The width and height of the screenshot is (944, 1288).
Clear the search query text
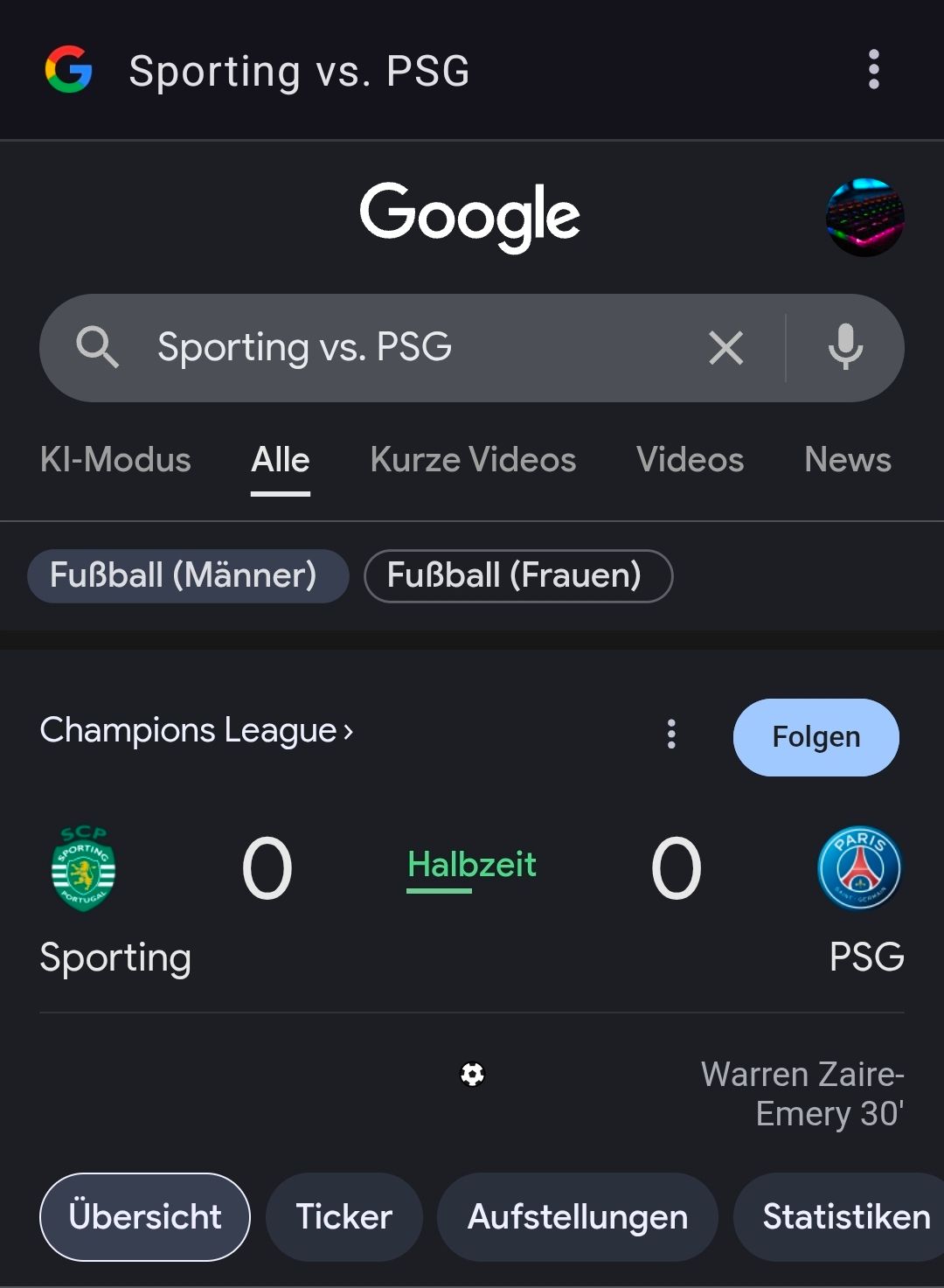(725, 348)
